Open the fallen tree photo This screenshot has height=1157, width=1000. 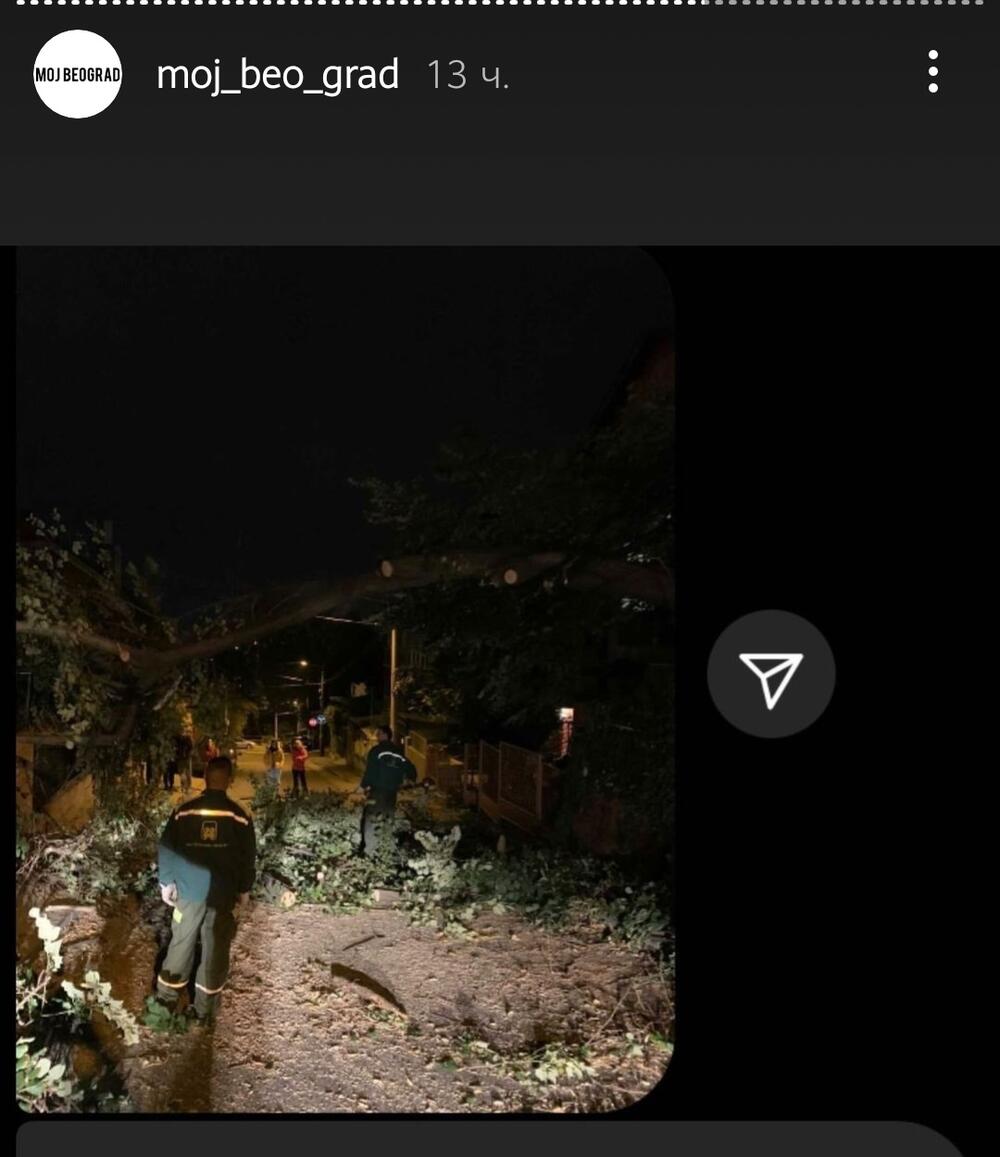[x=344, y=680]
